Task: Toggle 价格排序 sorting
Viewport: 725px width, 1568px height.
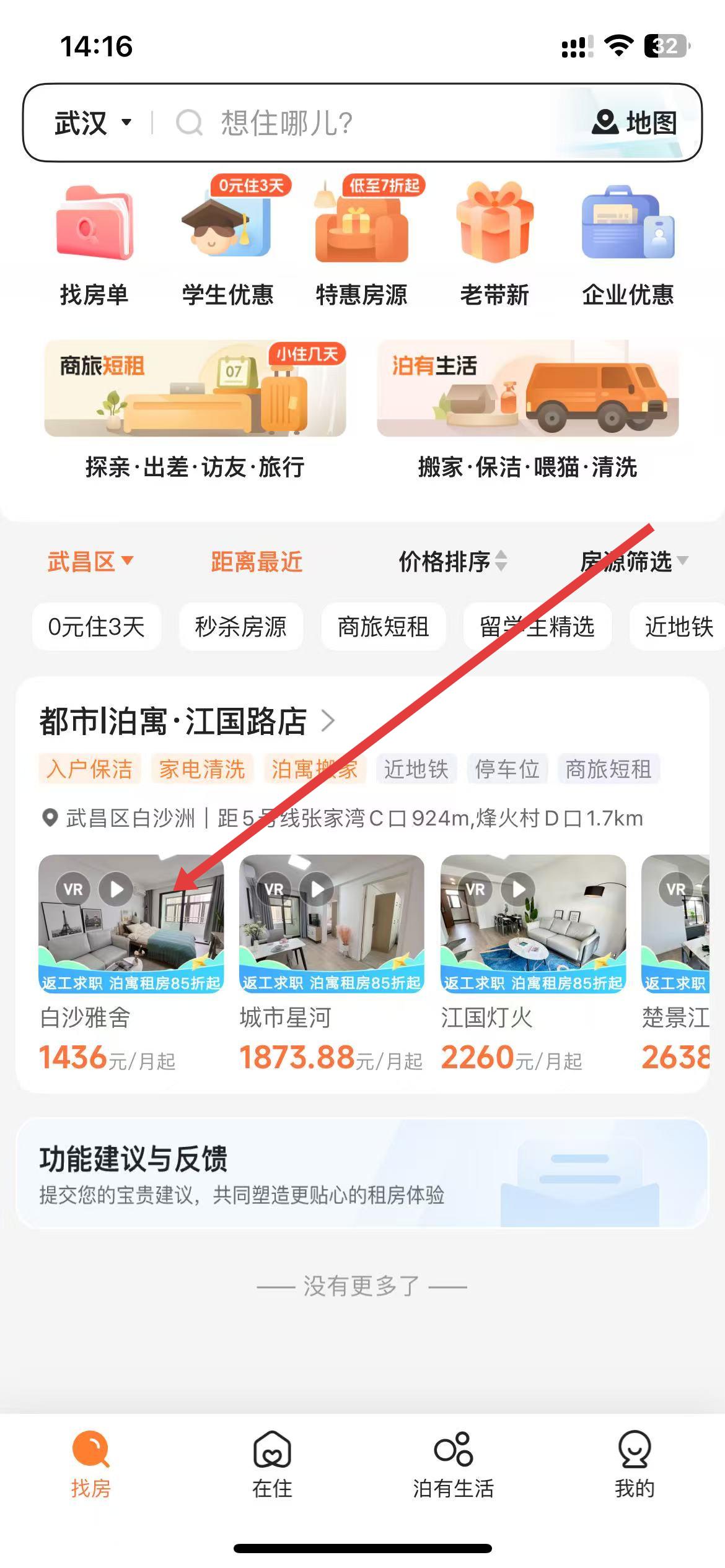Action: pyautogui.click(x=452, y=562)
